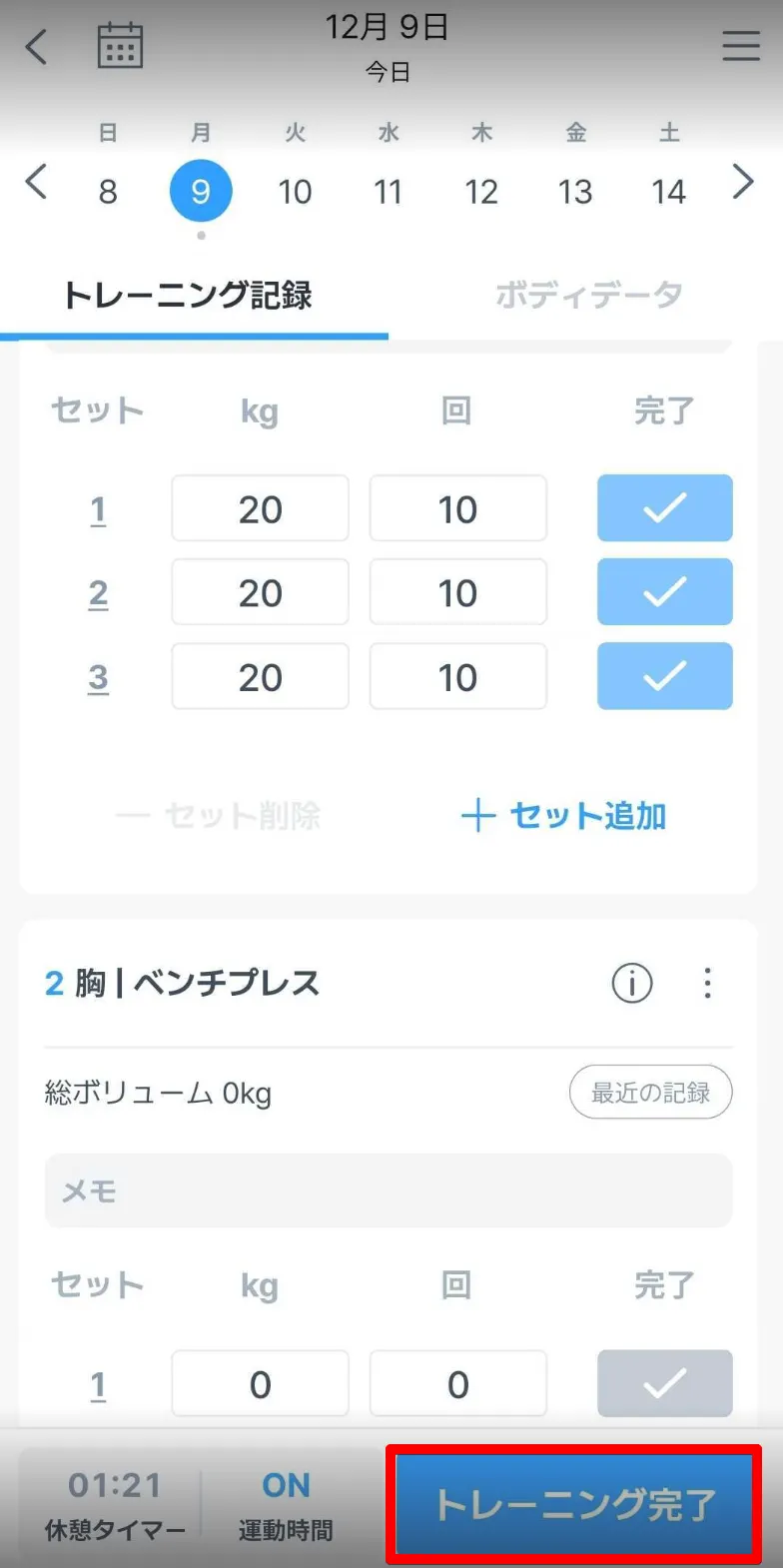The image size is (783, 1568).
Task: Open the hamburger menu
Action: click(741, 46)
